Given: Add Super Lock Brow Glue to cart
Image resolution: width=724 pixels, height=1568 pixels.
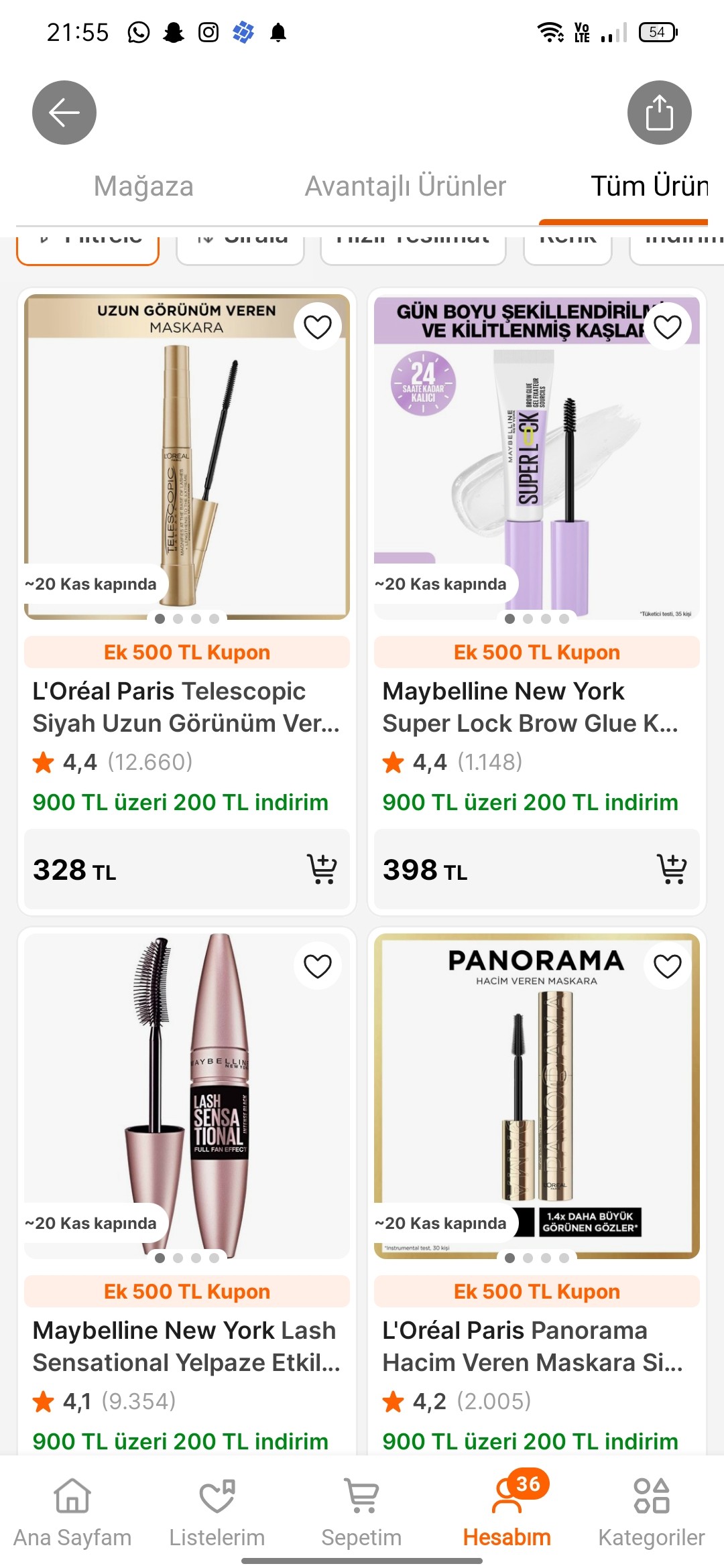Looking at the screenshot, I should tap(673, 870).
